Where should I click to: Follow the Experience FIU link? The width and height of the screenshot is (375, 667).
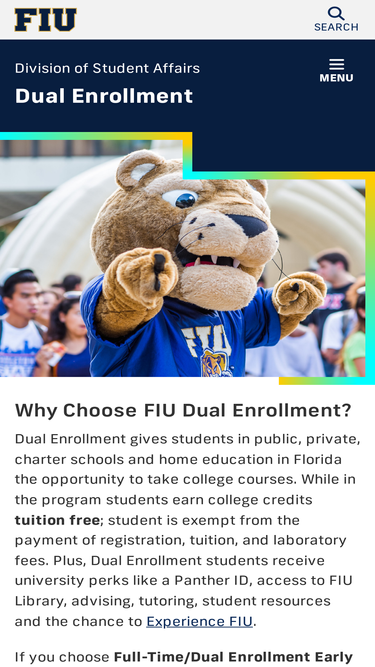199,621
